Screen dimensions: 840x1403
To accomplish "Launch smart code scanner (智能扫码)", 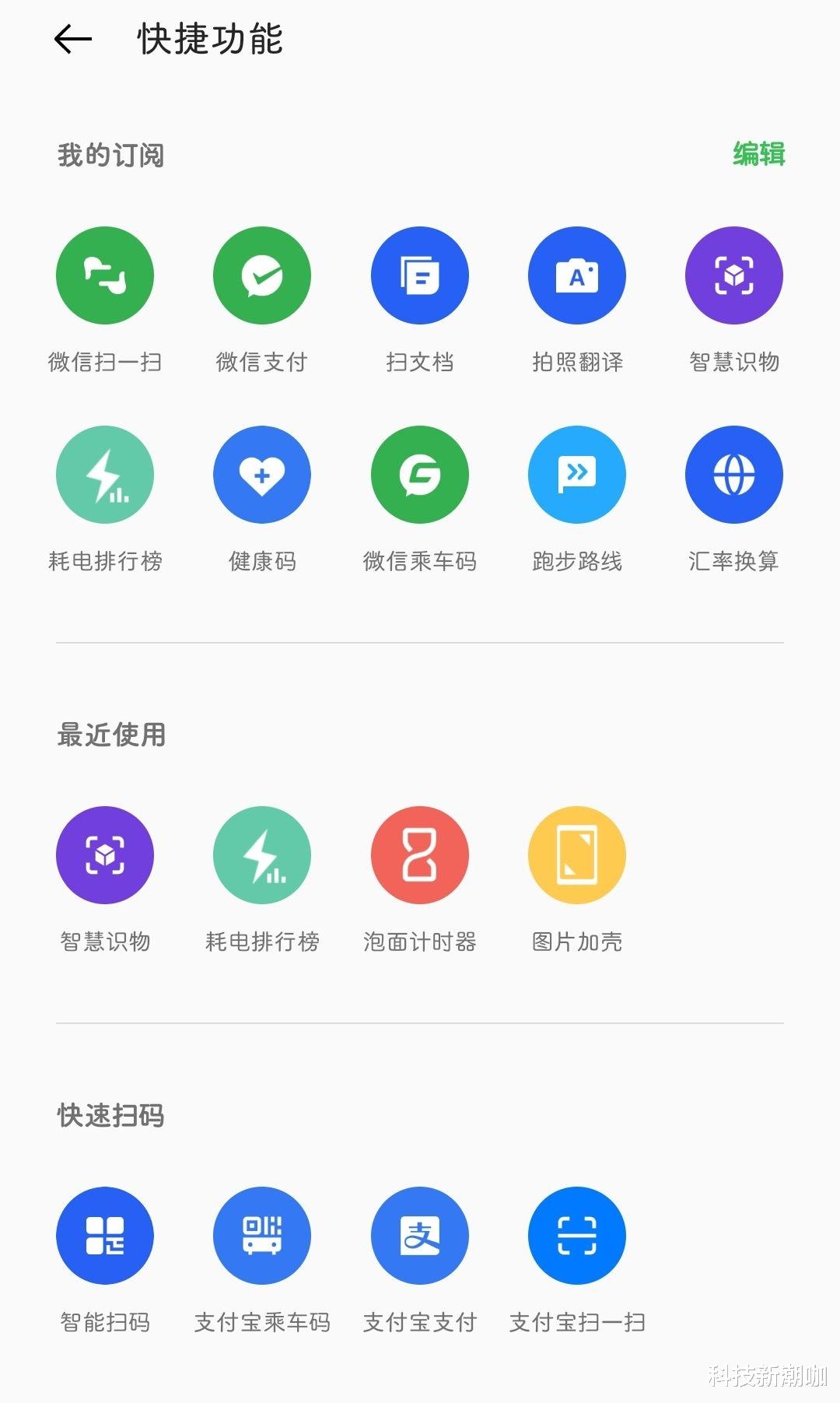I will 105,1236.
